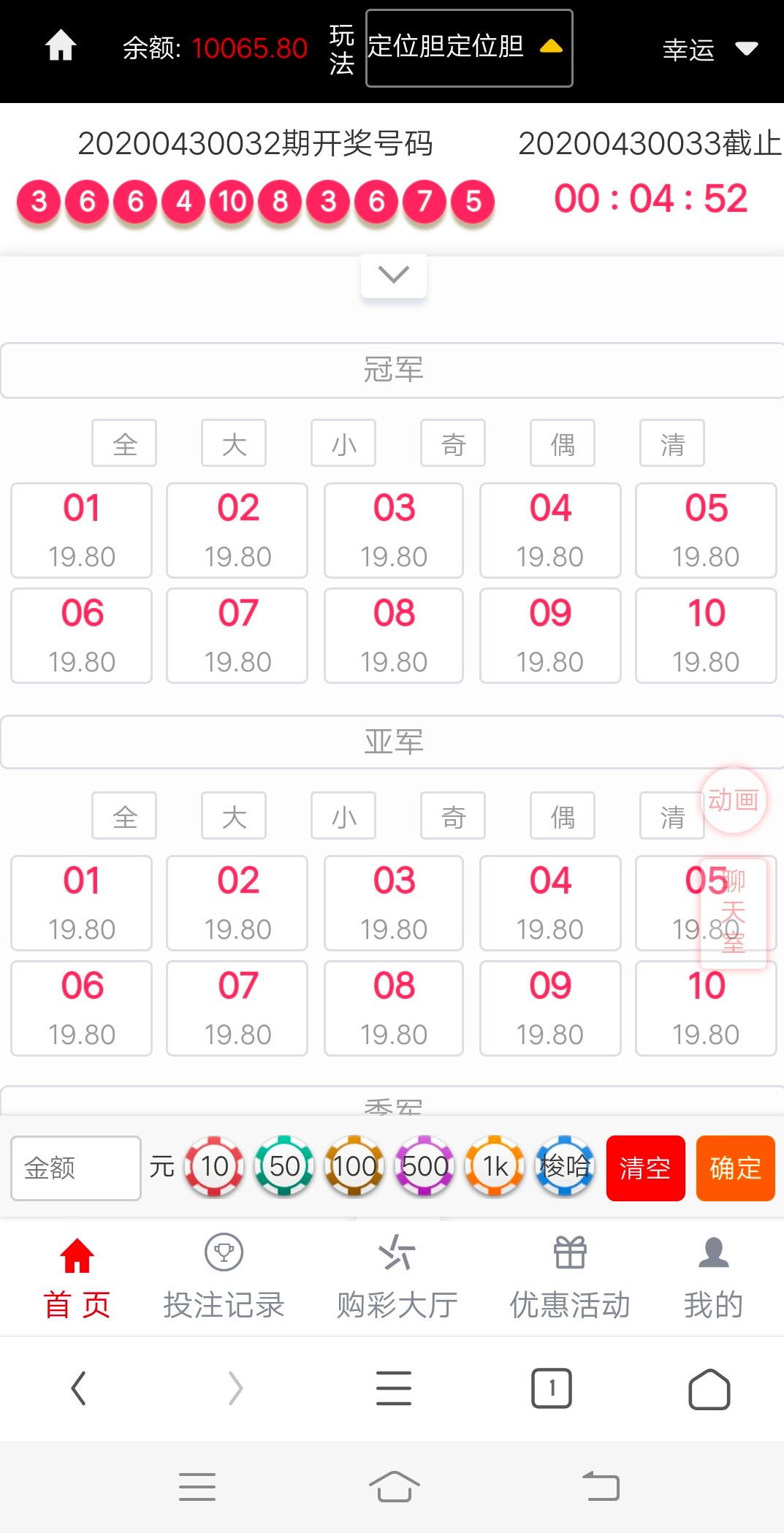Screen dimensions: 784x1533
Task: Clear selections with 清空
Action: click(x=645, y=1168)
